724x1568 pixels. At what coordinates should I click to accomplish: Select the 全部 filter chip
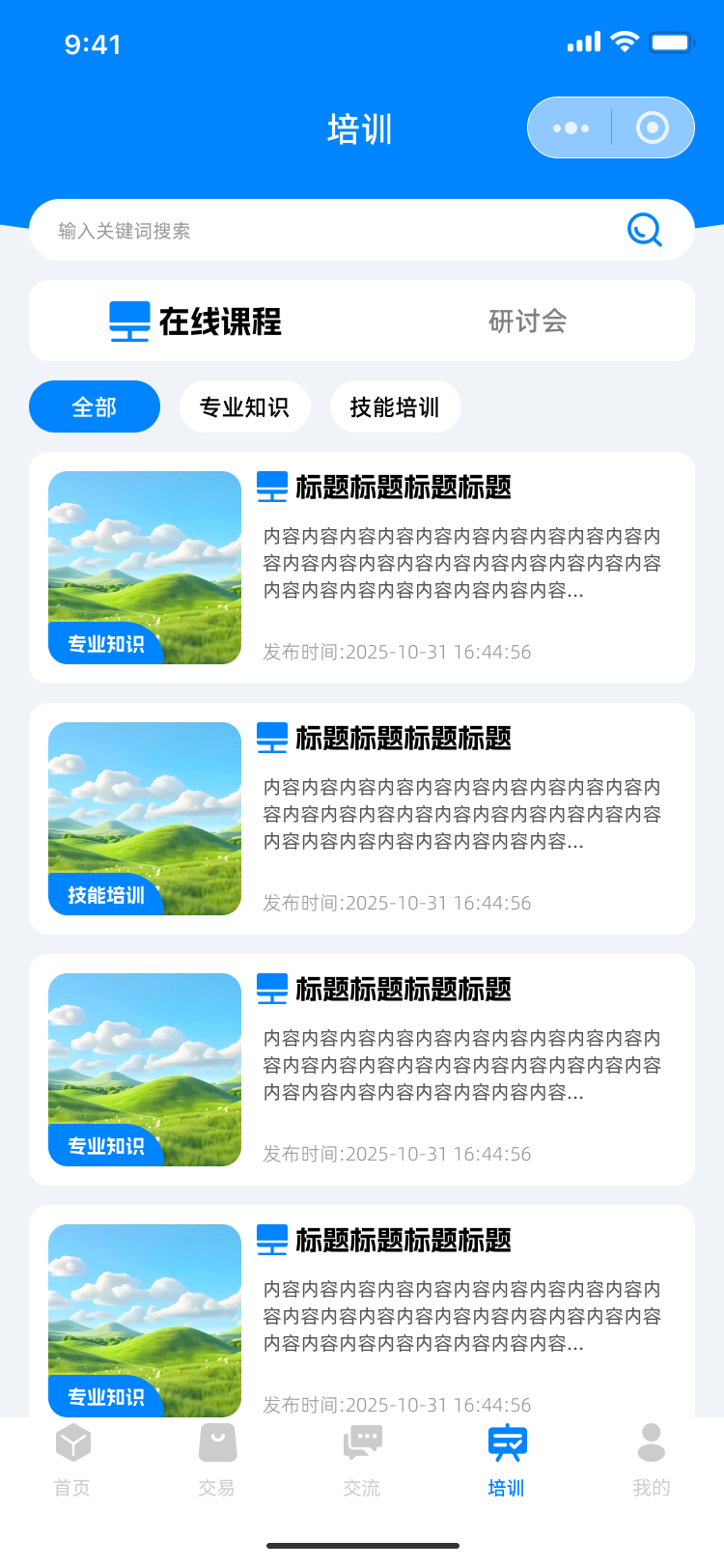click(x=95, y=407)
